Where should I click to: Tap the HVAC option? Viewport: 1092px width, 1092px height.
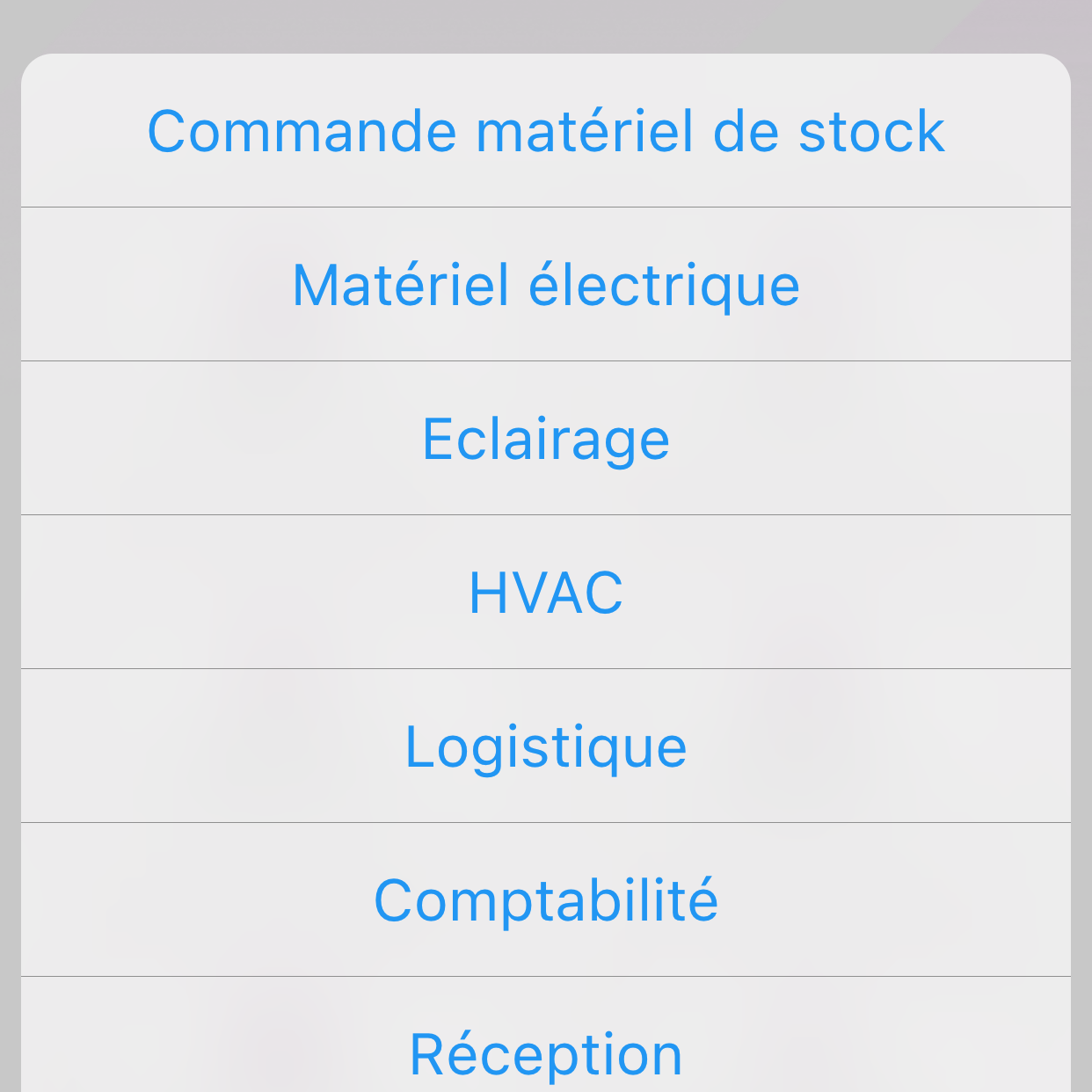tap(546, 593)
